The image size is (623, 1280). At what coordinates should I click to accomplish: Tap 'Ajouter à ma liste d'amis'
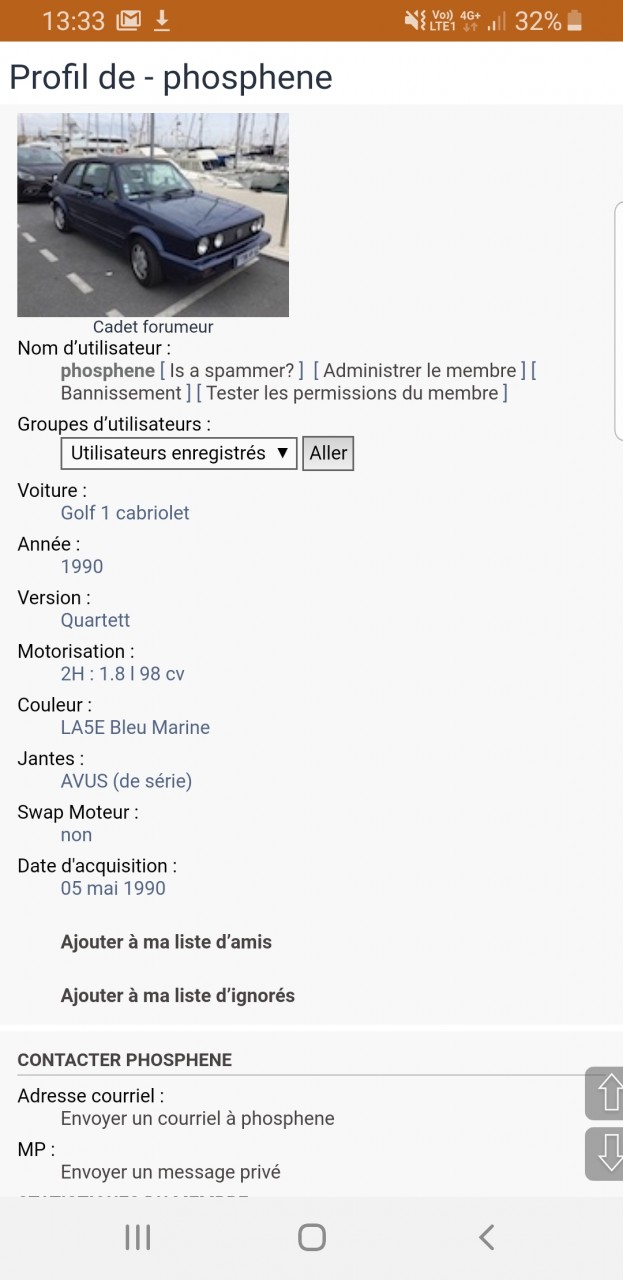pos(166,942)
